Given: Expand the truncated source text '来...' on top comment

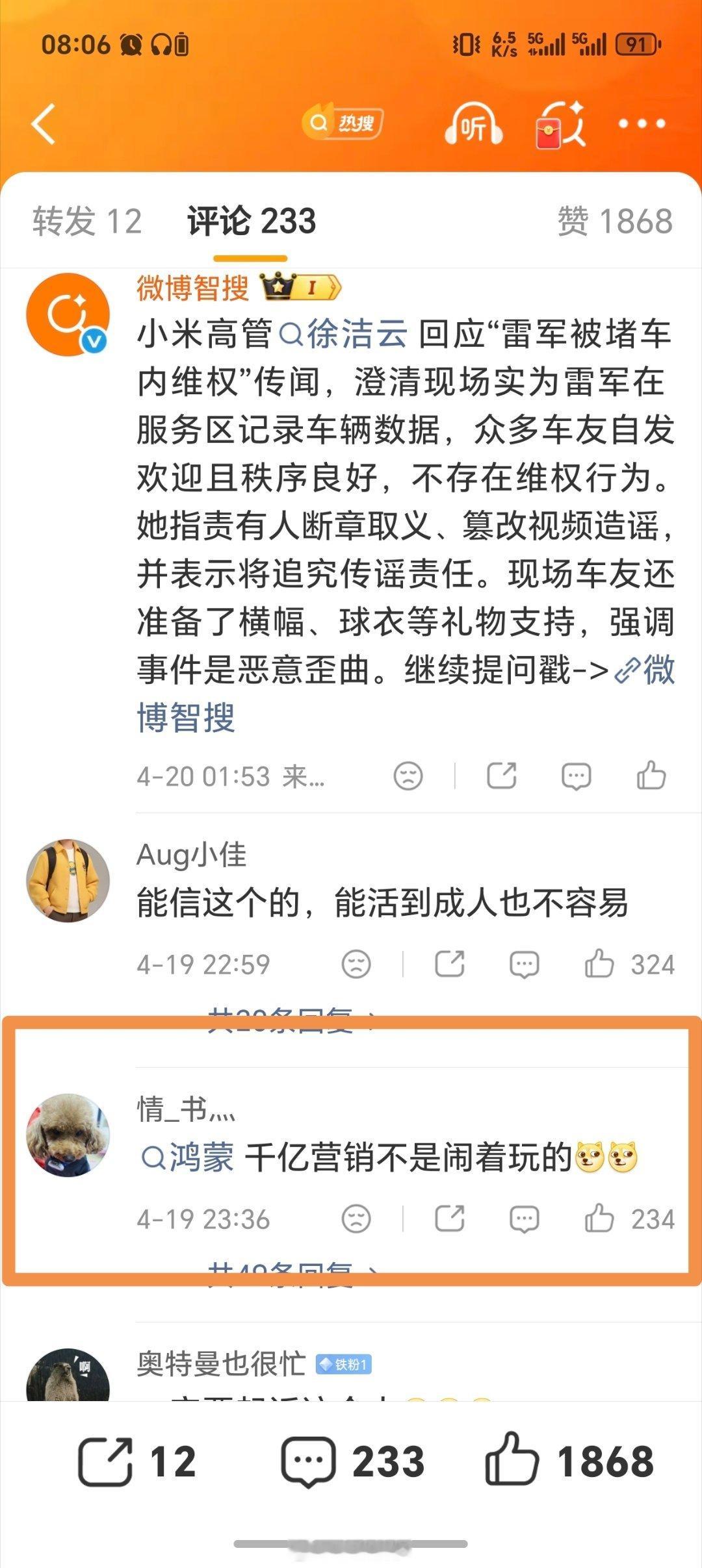Looking at the screenshot, I should coord(305,777).
